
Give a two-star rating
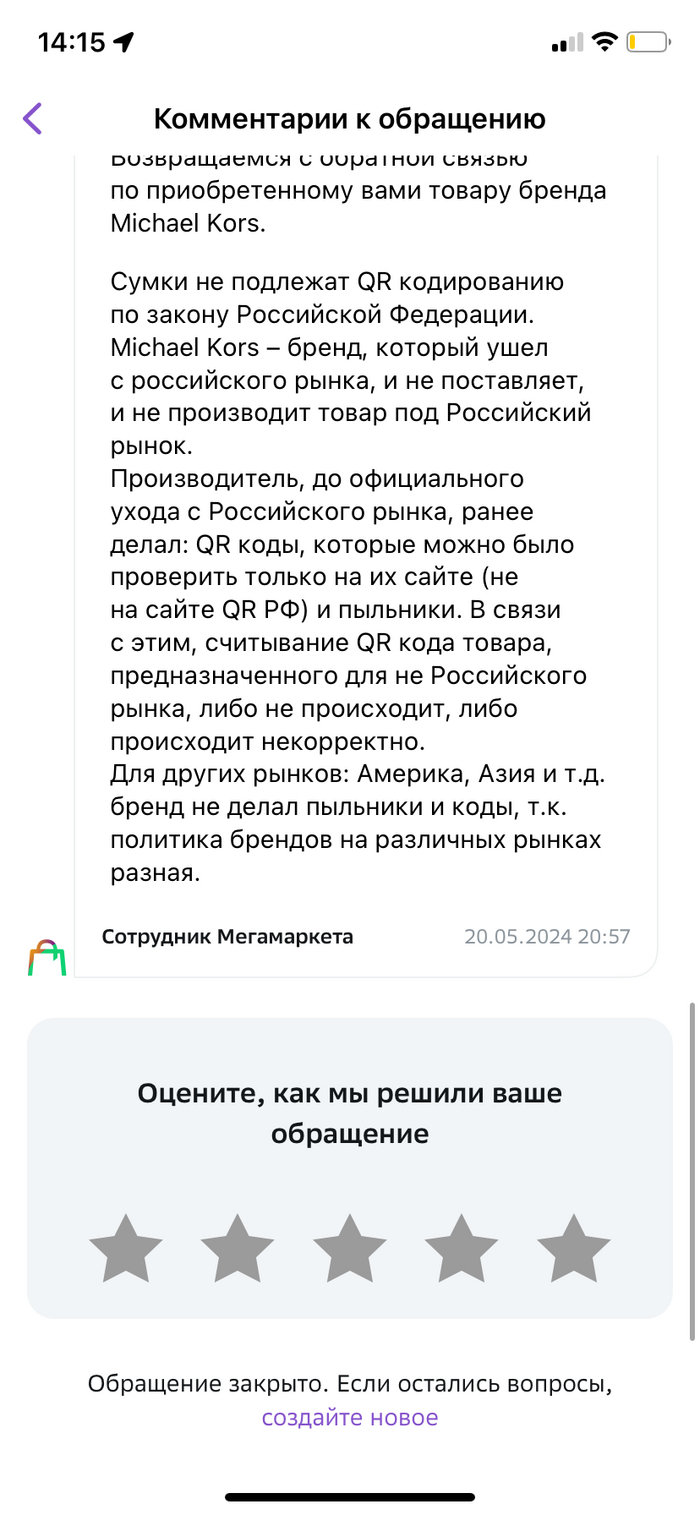pos(238,1248)
